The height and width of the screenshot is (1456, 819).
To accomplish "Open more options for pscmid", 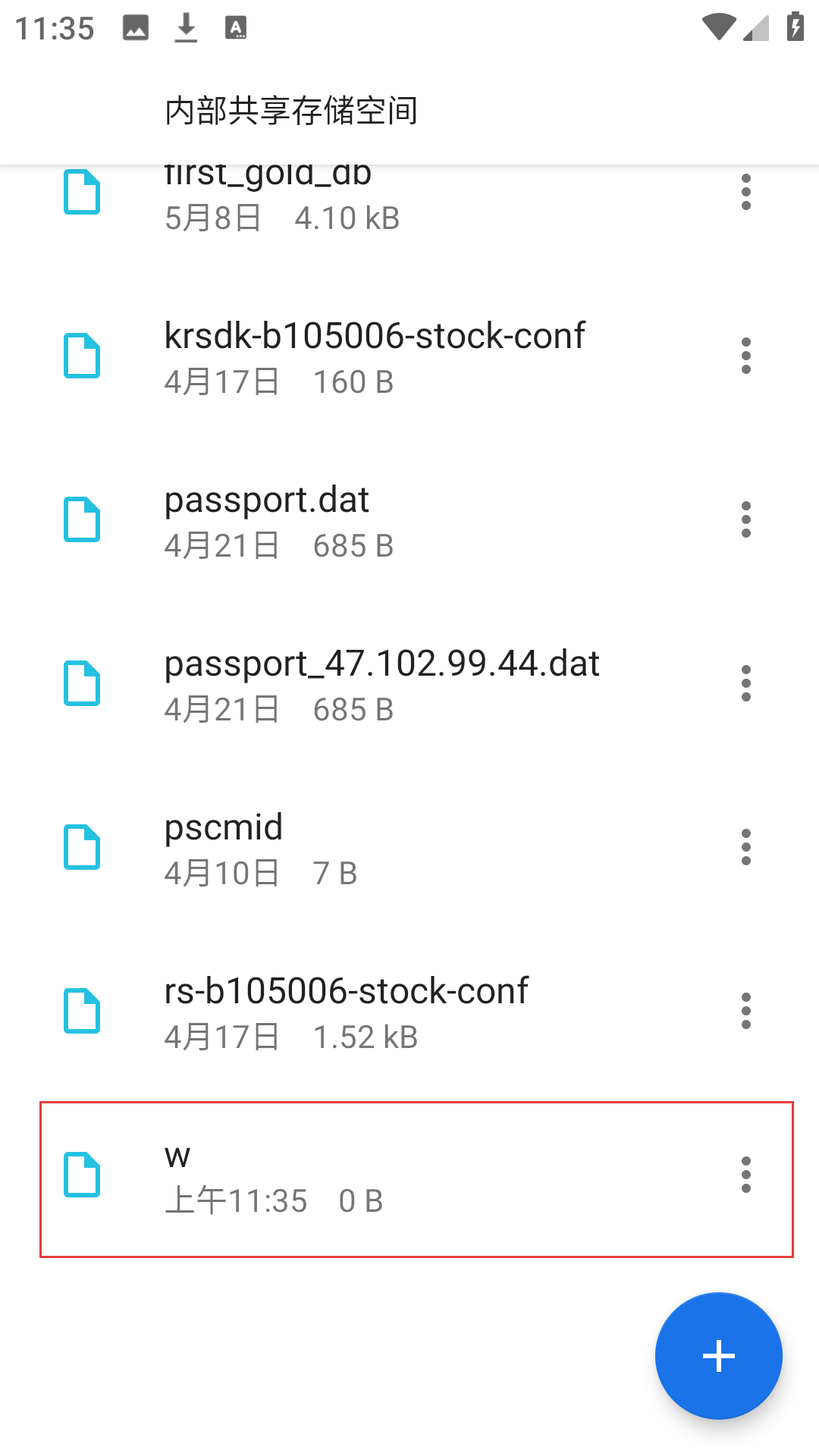I will click(x=746, y=847).
